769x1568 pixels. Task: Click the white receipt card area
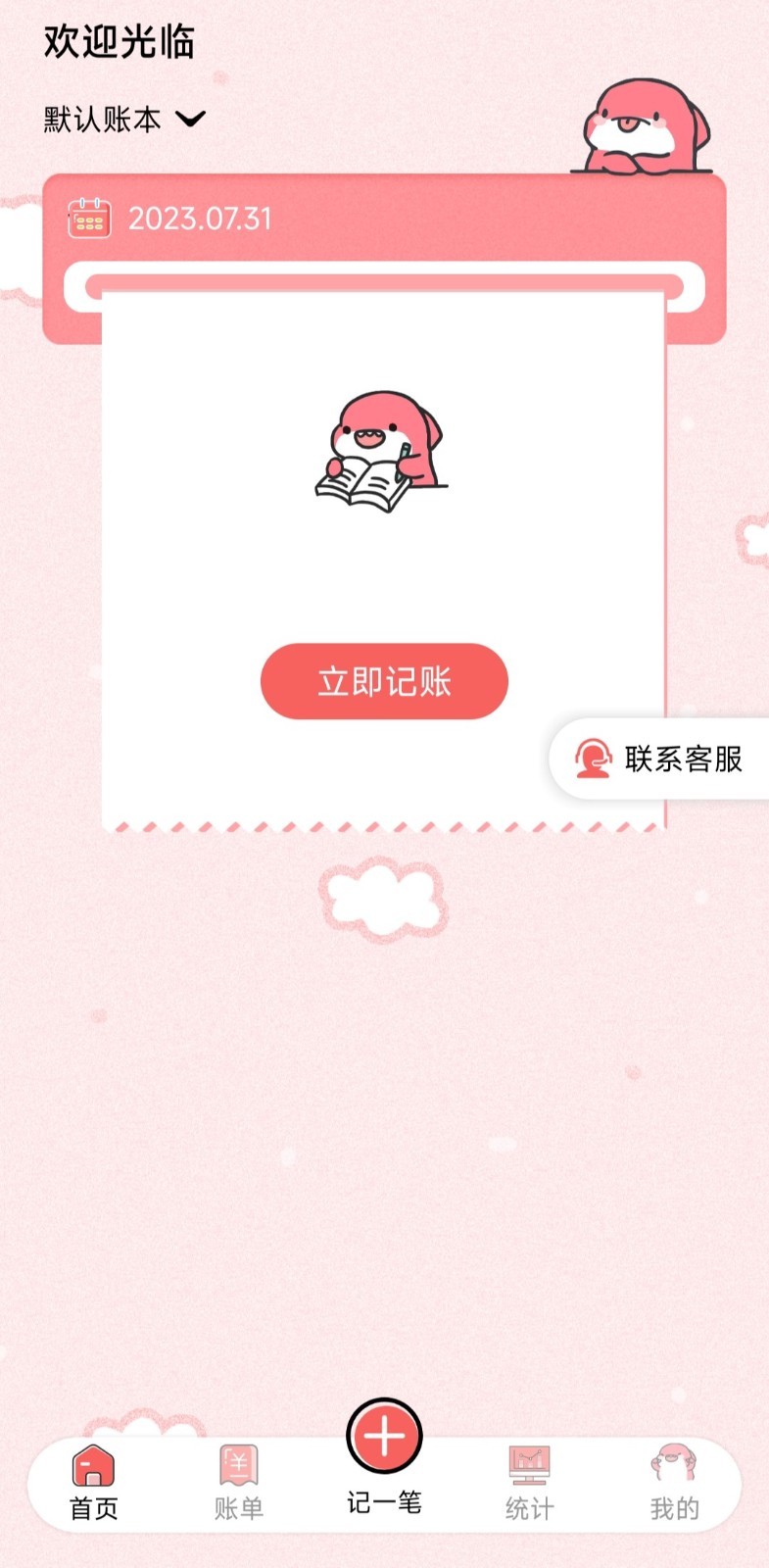pos(383,588)
